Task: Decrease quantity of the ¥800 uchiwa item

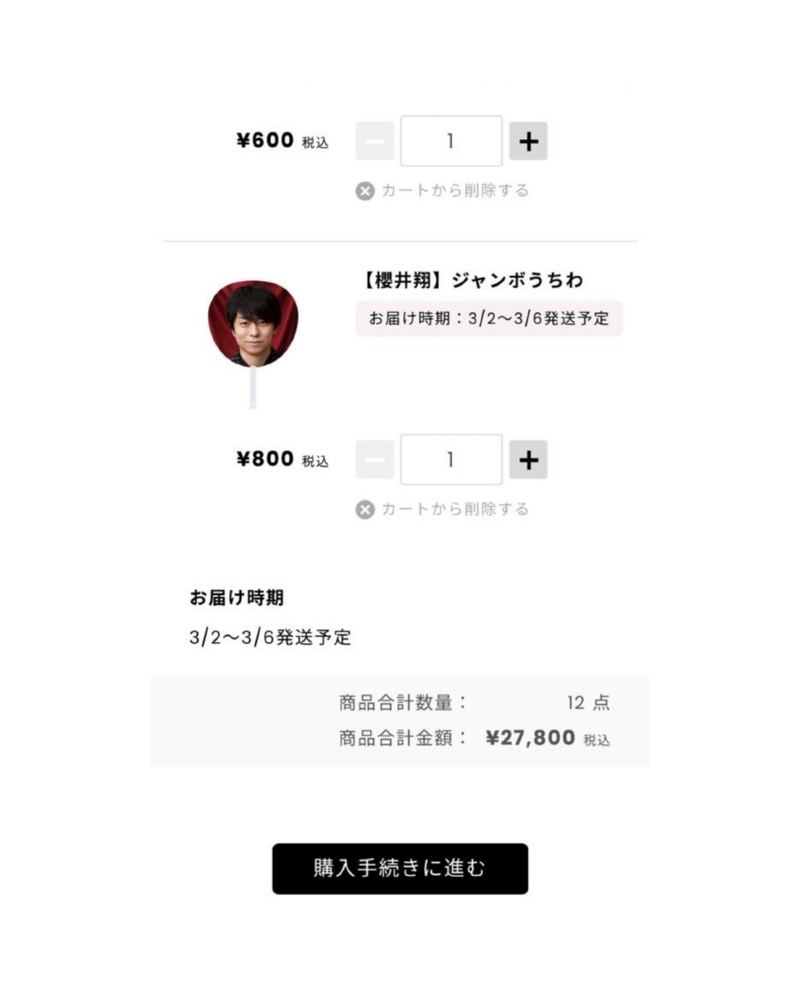Action: (x=374, y=459)
